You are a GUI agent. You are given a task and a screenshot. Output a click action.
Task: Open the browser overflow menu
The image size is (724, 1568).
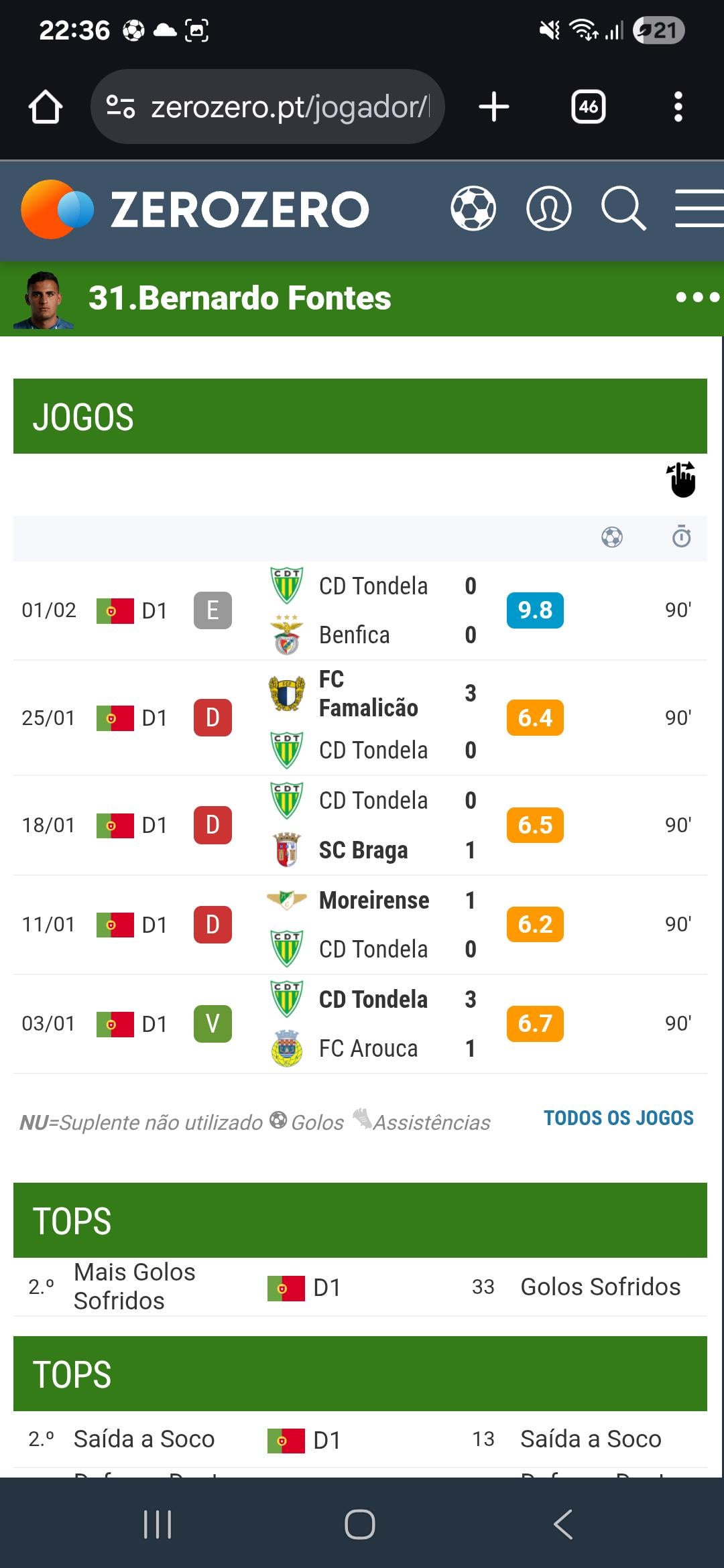(678, 107)
